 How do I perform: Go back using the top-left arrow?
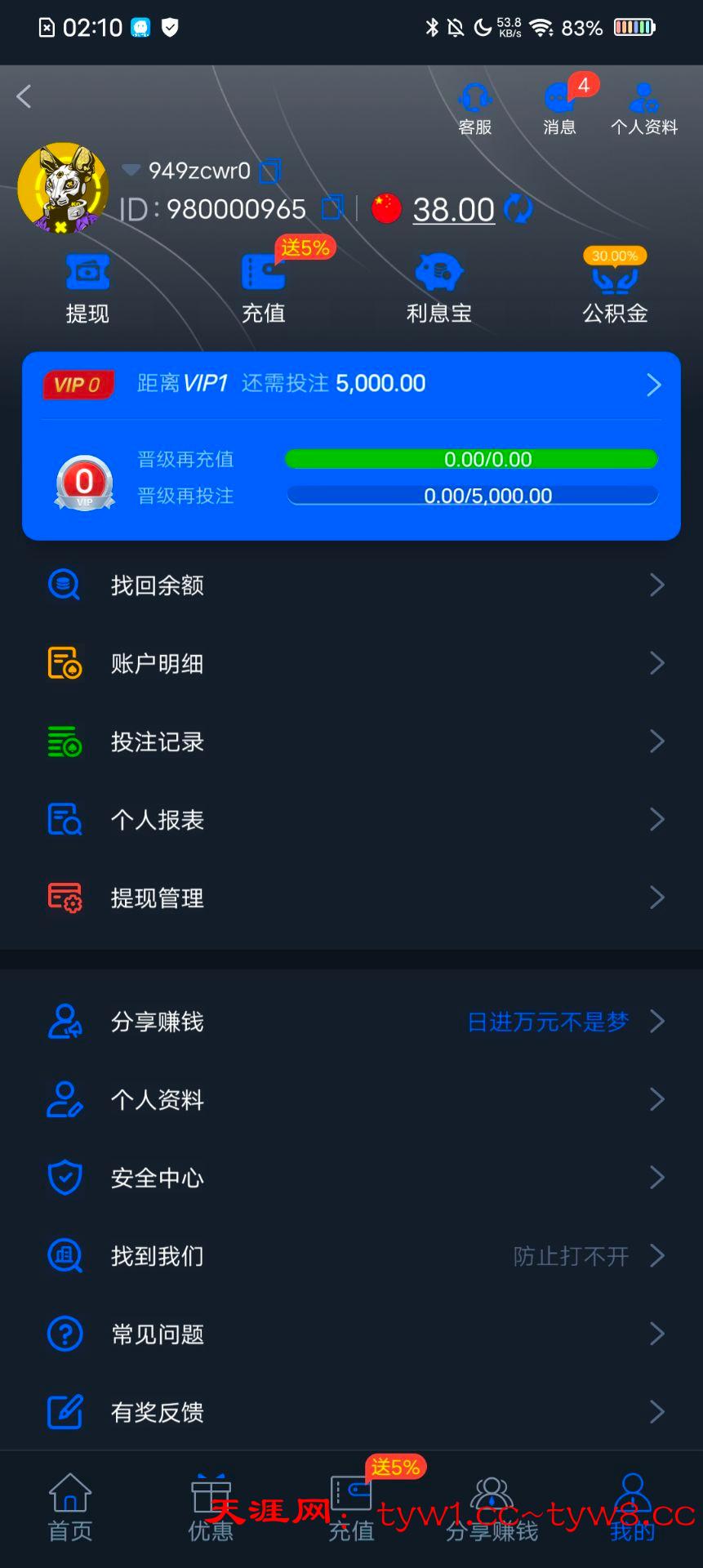[24, 96]
